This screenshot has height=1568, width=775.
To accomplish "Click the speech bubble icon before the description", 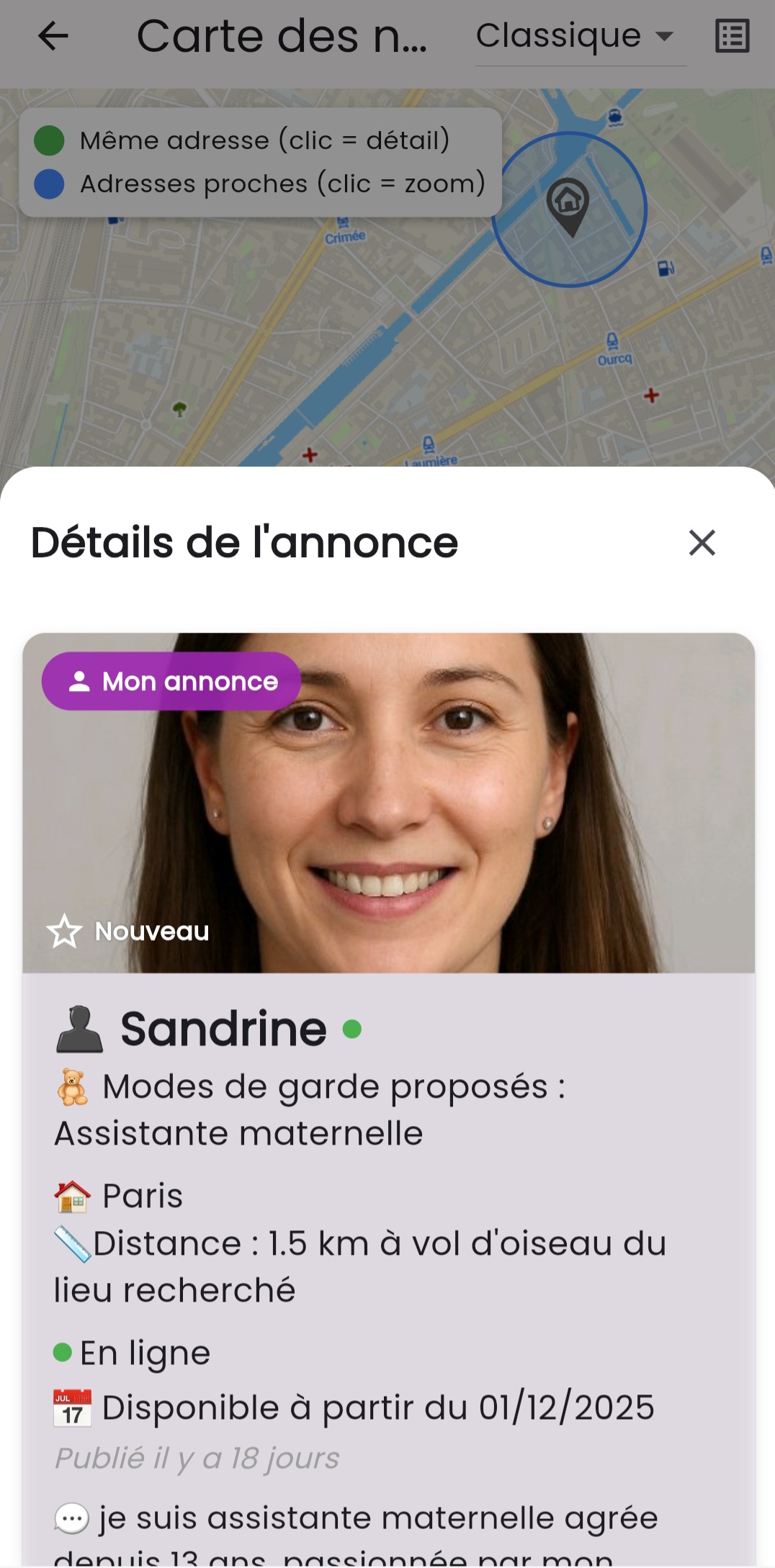I will 71,1514.
